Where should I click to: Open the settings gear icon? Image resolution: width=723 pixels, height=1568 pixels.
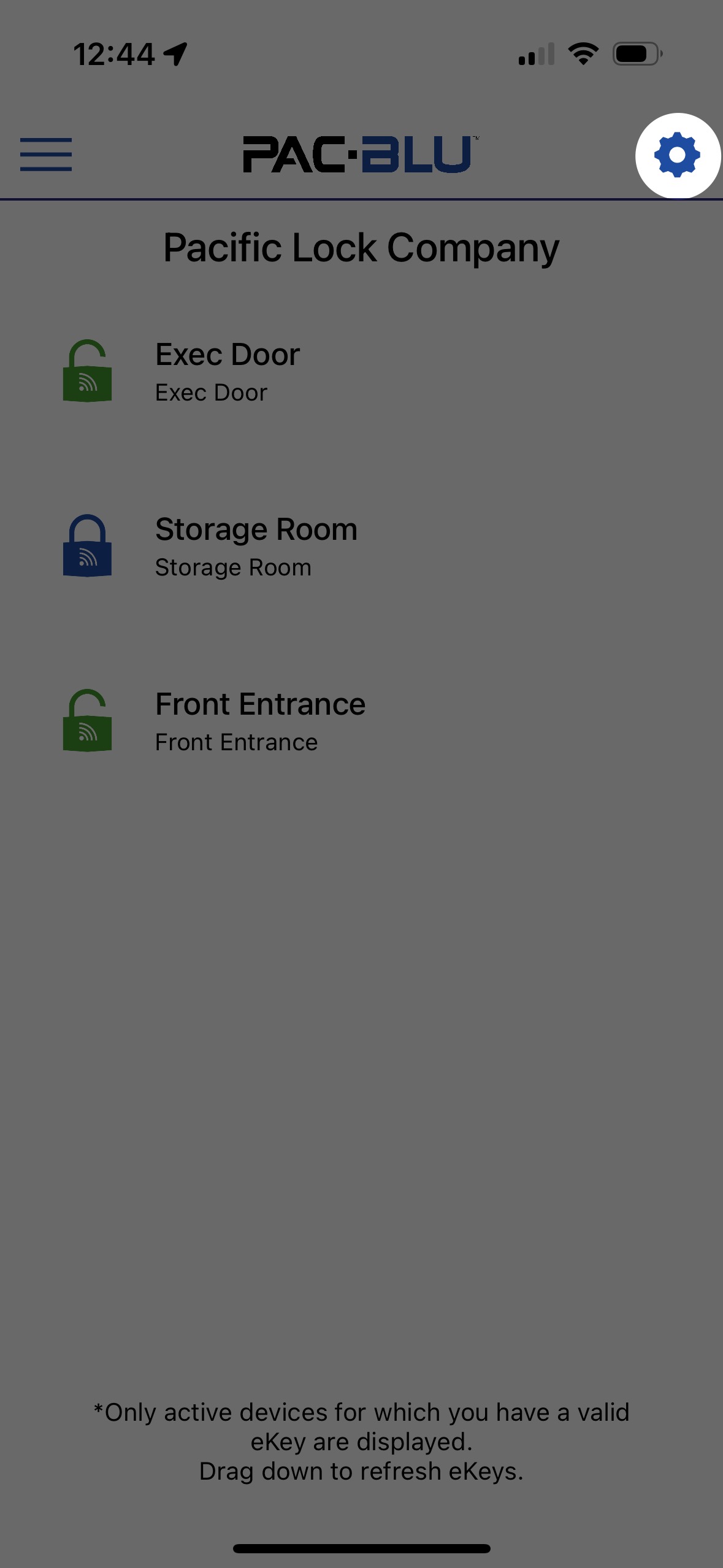(677, 155)
